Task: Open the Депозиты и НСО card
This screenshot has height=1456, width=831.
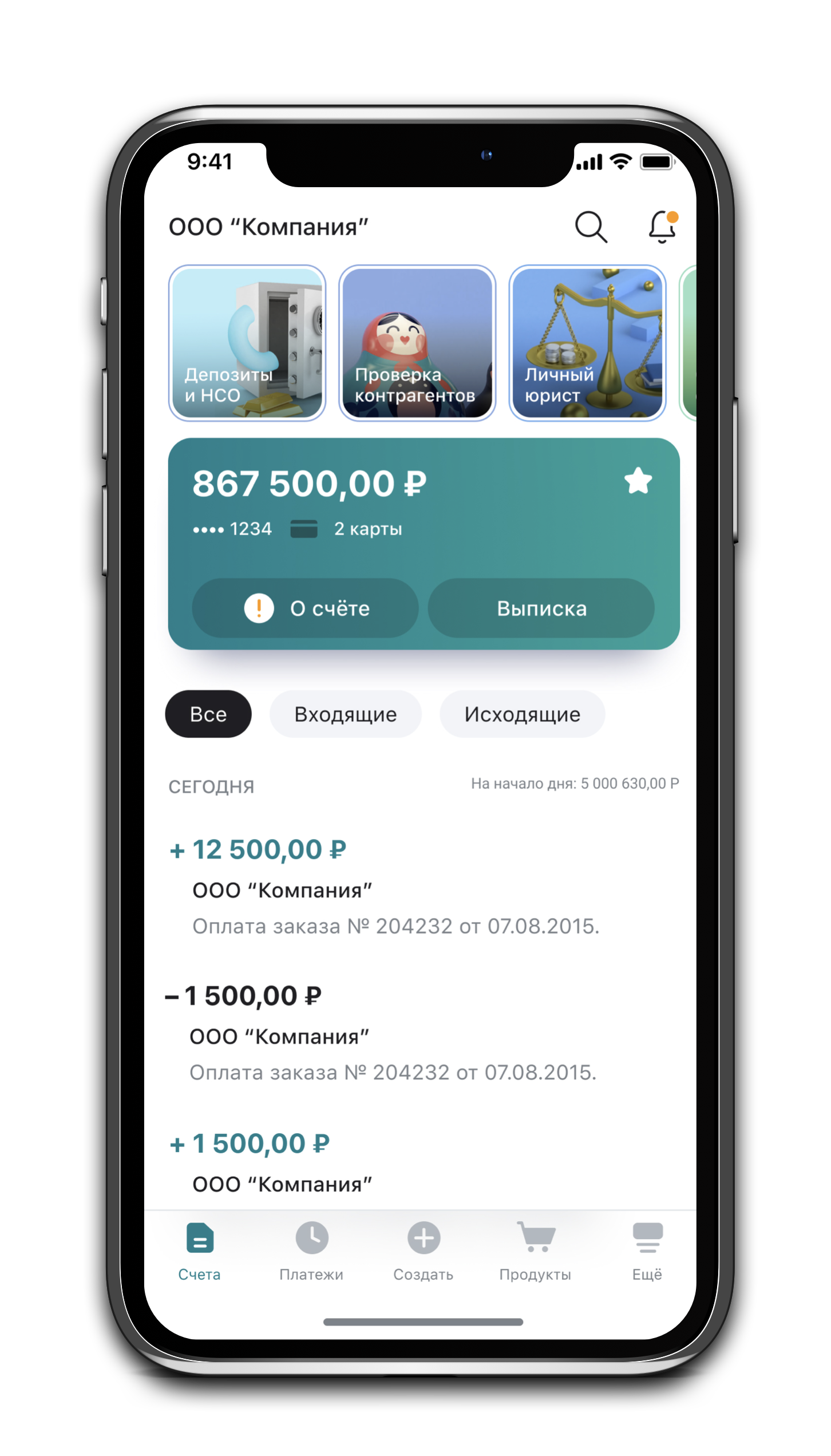Action: pos(247,343)
